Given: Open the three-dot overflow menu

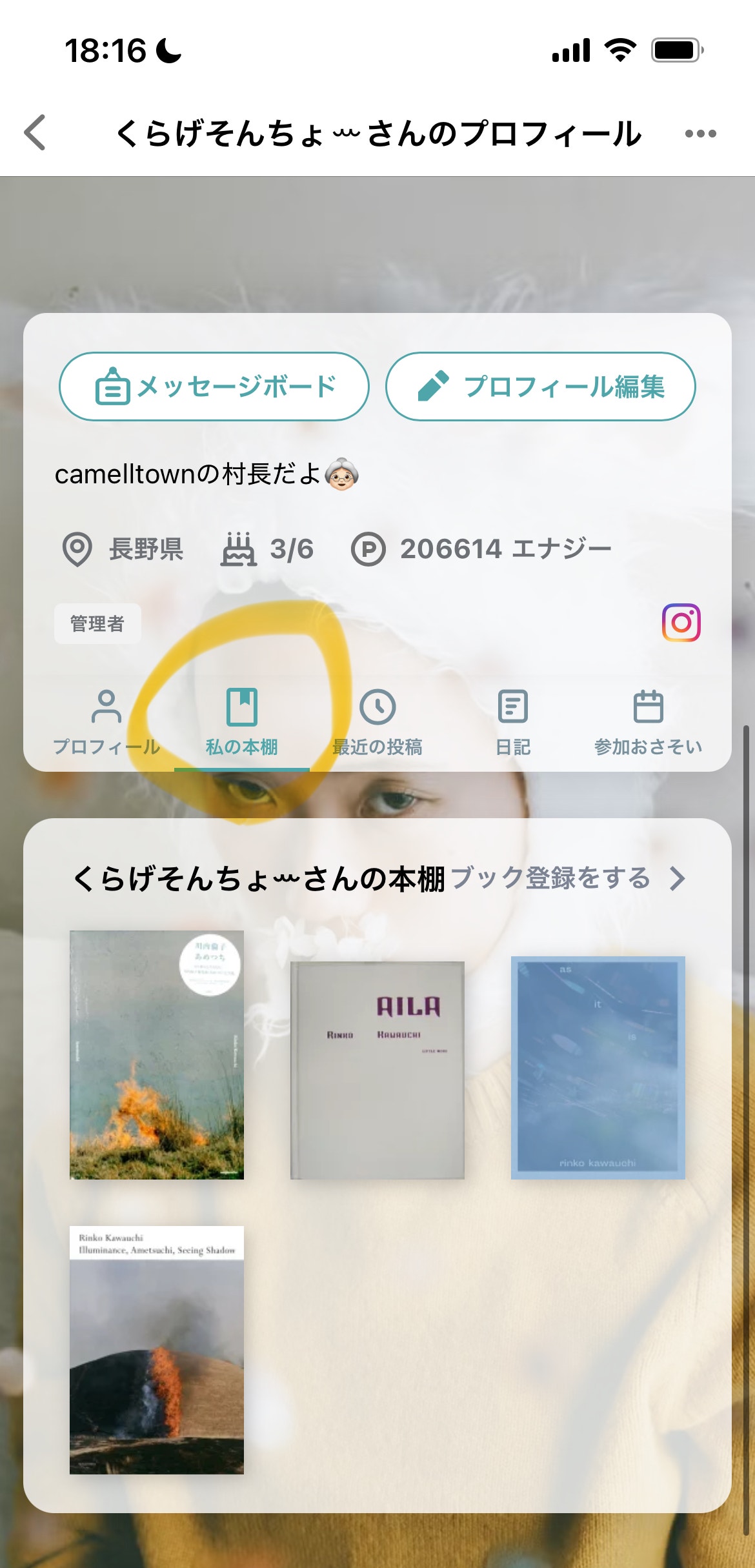Looking at the screenshot, I should (x=700, y=134).
